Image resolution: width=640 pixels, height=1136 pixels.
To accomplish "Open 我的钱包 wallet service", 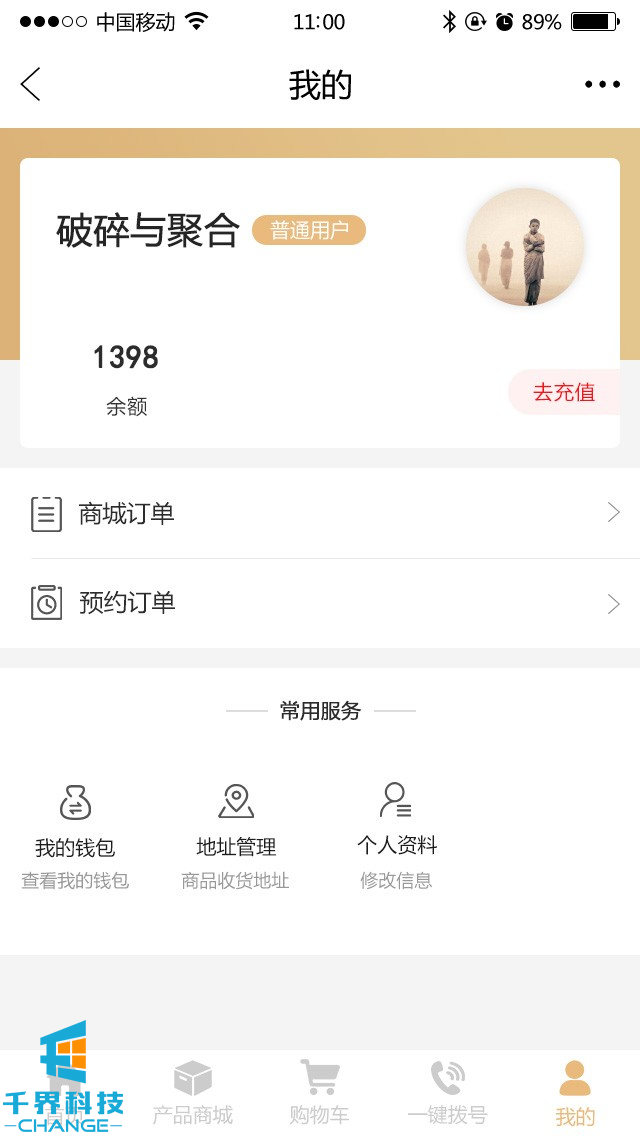I will [75, 836].
